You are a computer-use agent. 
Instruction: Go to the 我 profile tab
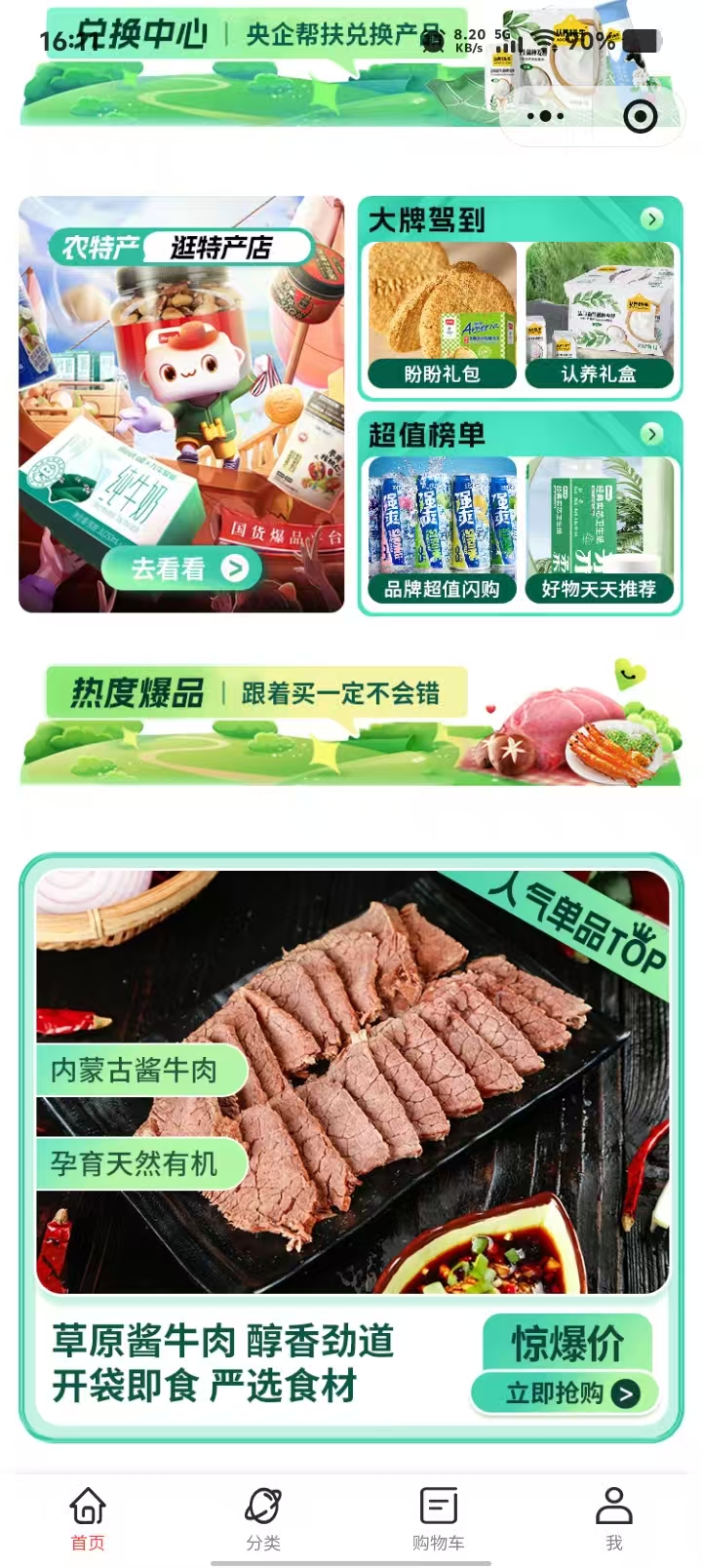pyautogui.click(x=613, y=1517)
